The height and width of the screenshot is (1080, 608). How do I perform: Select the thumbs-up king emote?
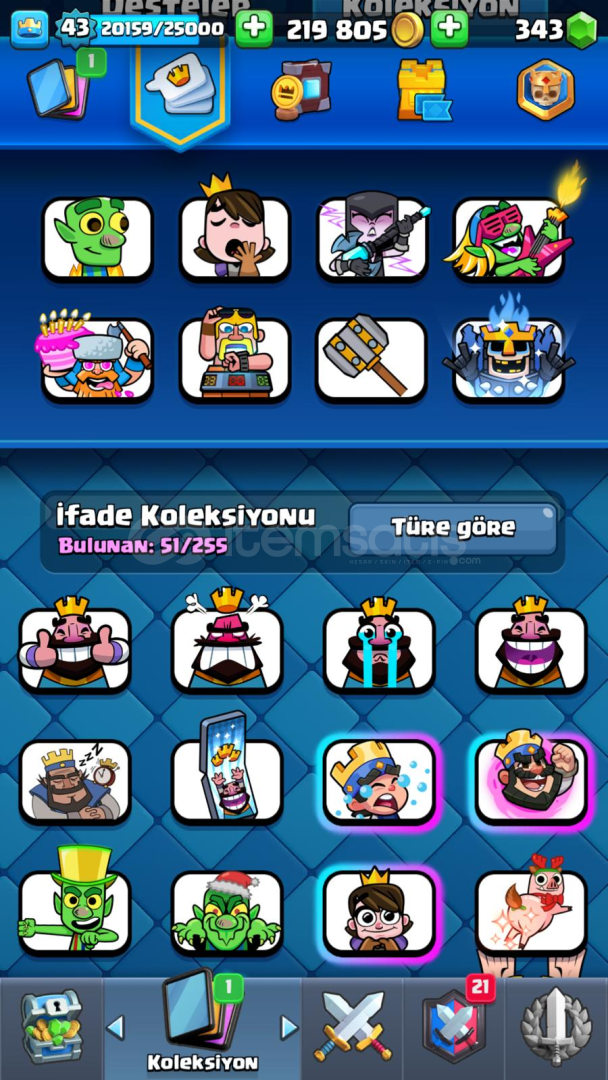click(74, 645)
